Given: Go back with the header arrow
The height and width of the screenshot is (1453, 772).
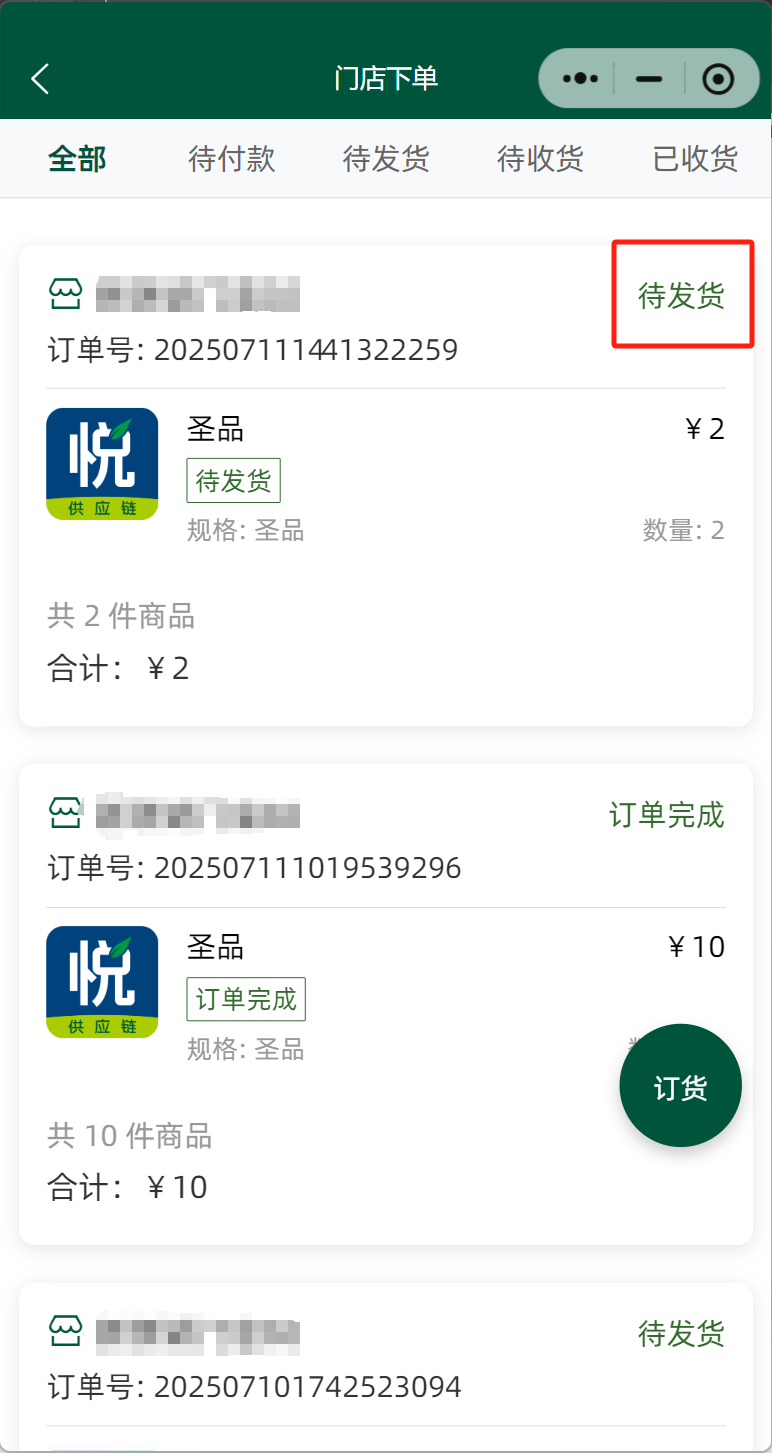Looking at the screenshot, I should point(40,78).
